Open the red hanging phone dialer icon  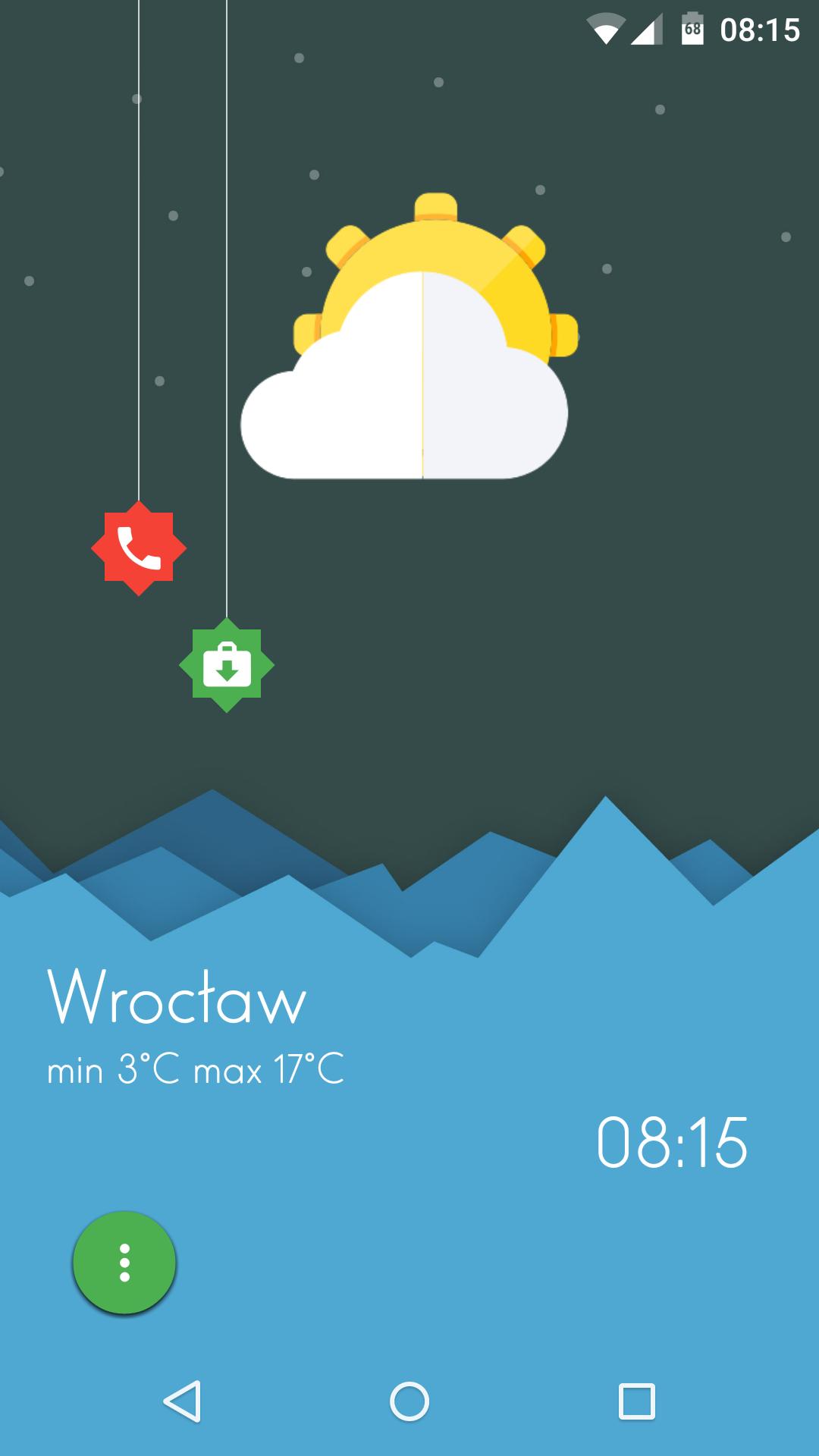(139, 548)
